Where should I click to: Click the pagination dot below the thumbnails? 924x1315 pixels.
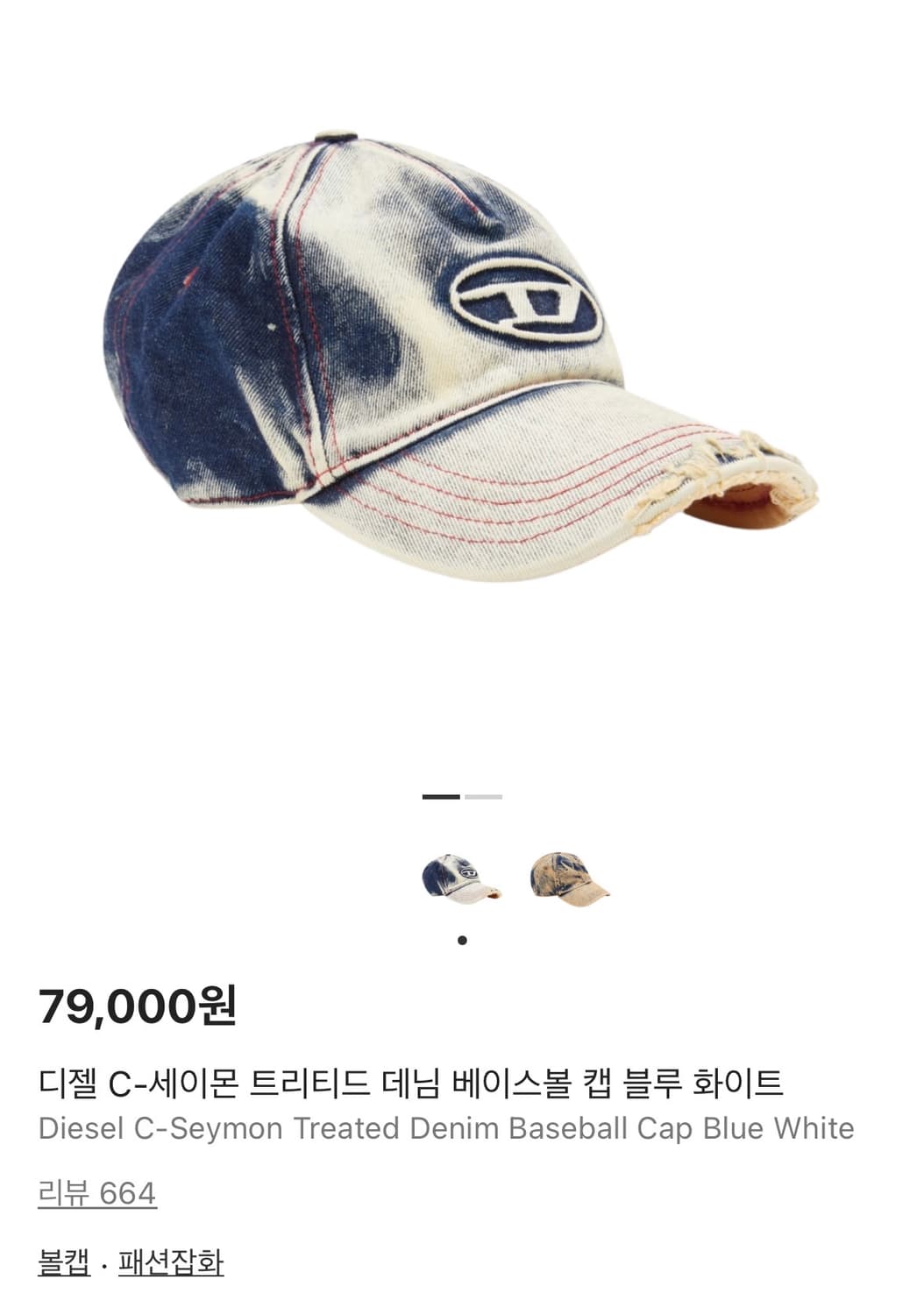point(463,939)
